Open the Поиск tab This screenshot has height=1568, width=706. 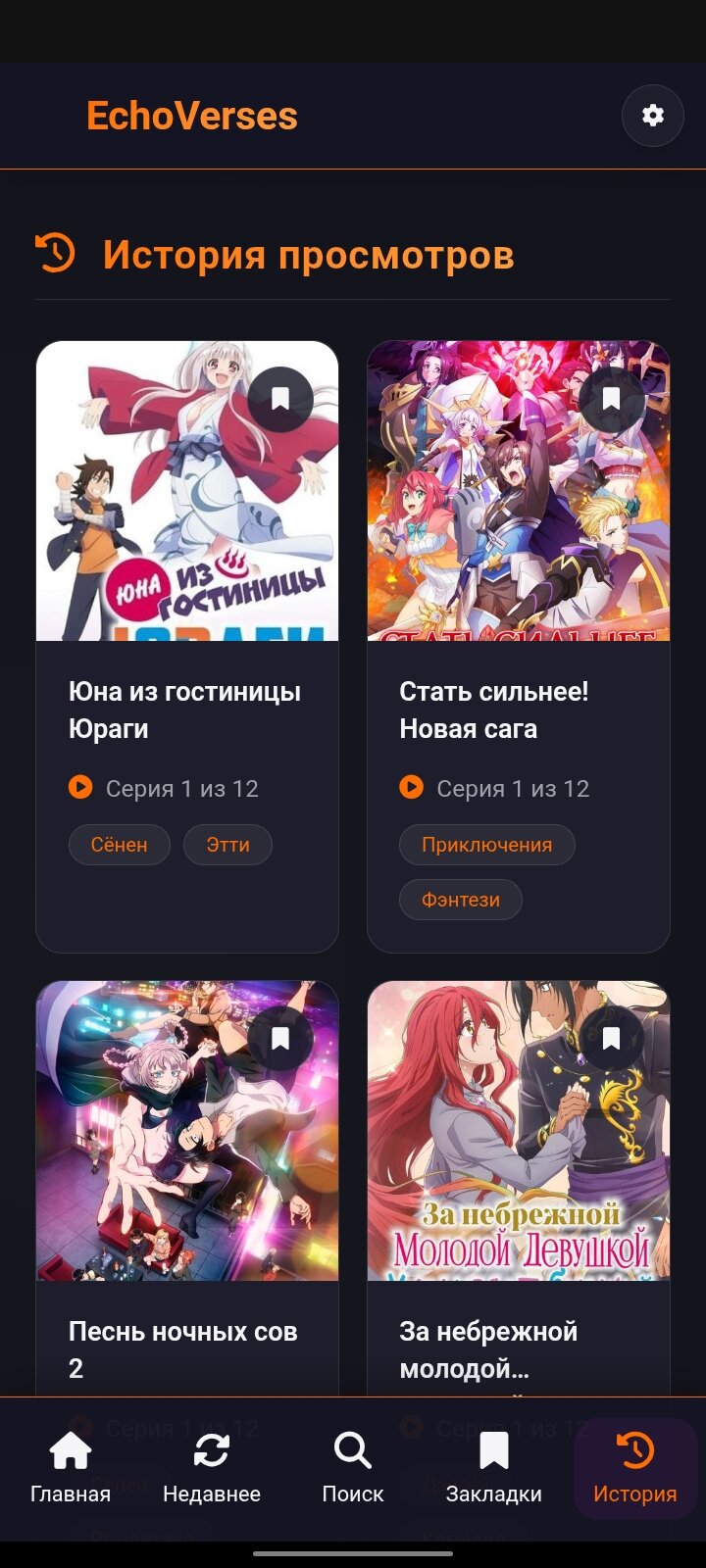point(353,1468)
